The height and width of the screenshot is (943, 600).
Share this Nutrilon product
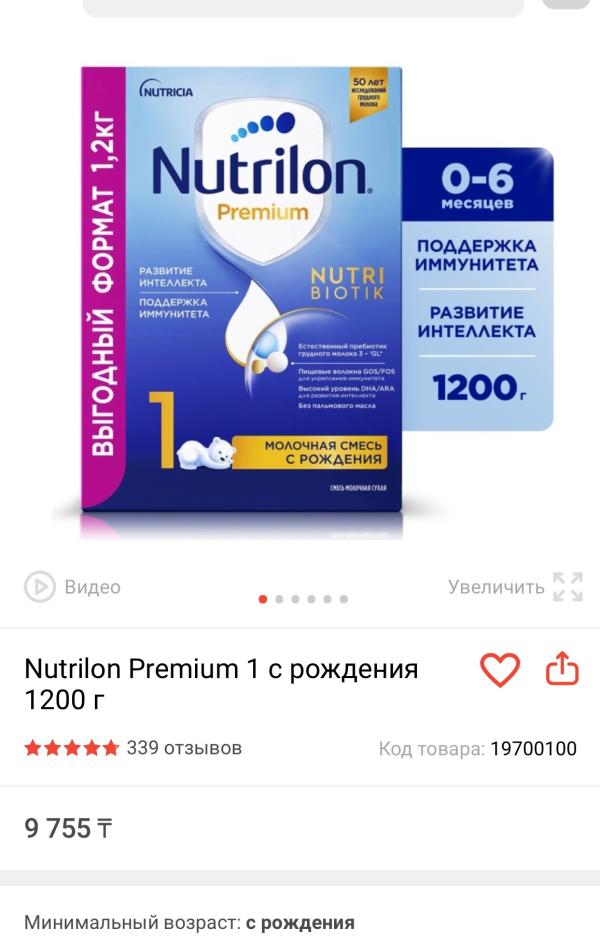tap(562, 669)
